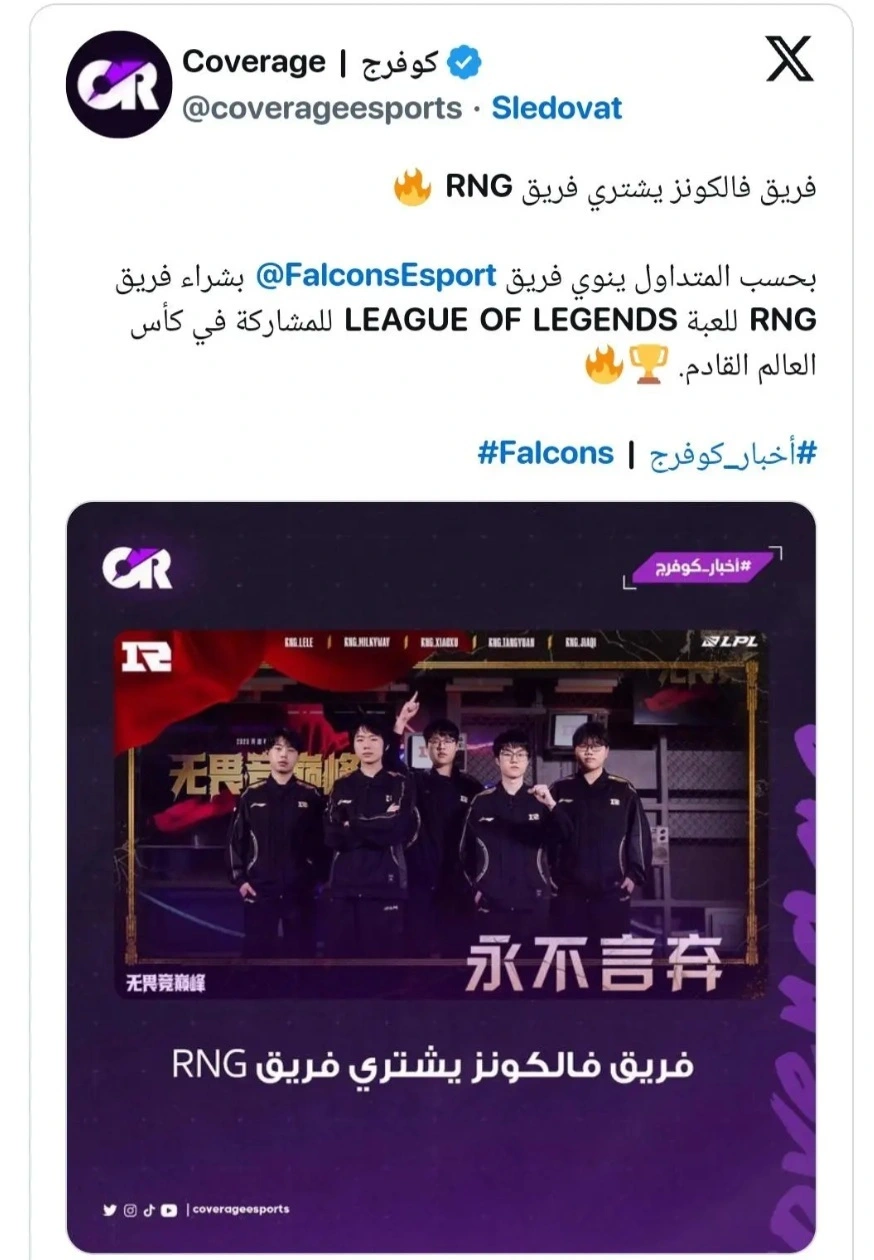The image size is (874, 1260).
Task: Open the #Falcons hashtag
Action: [x=545, y=453]
